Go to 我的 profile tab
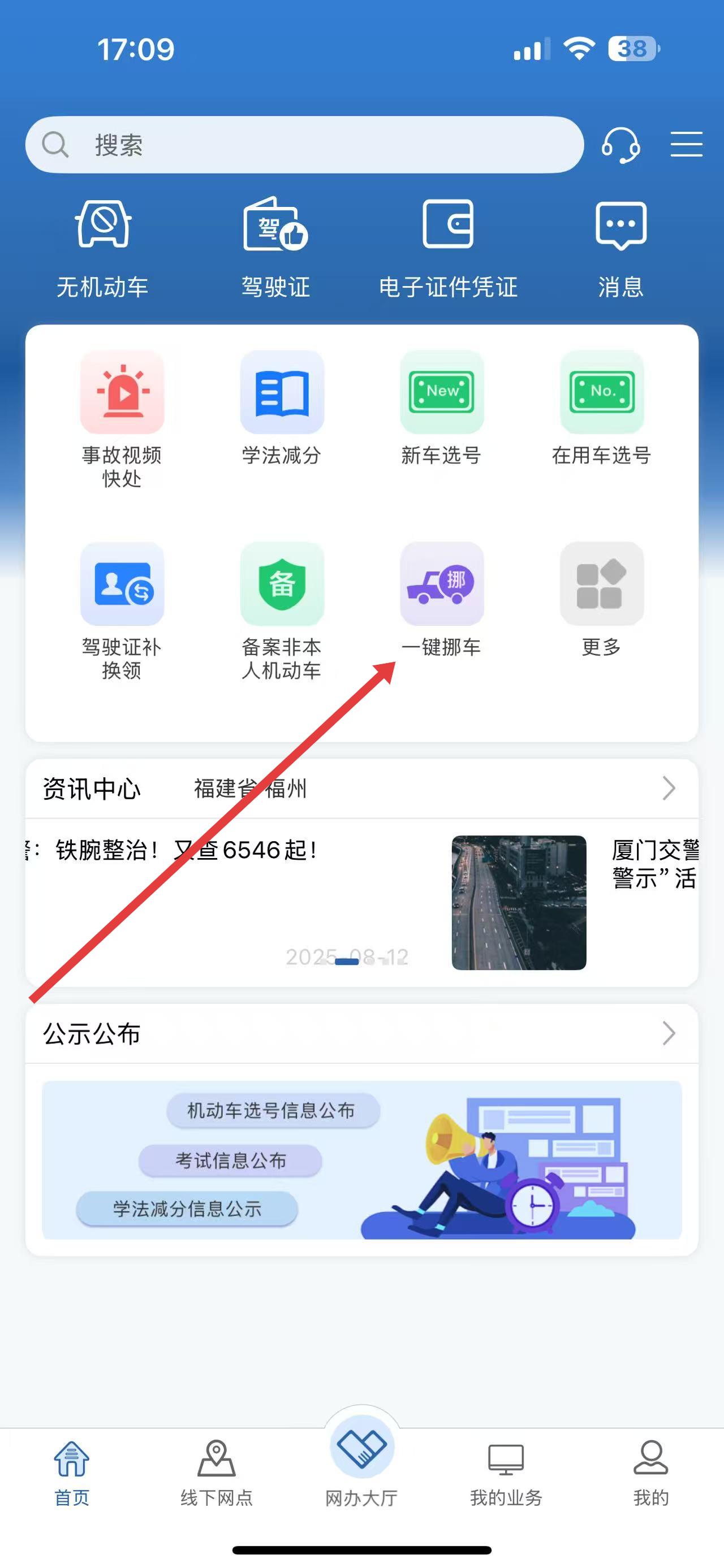The image size is (724, 1568). tap(651, 1472)
